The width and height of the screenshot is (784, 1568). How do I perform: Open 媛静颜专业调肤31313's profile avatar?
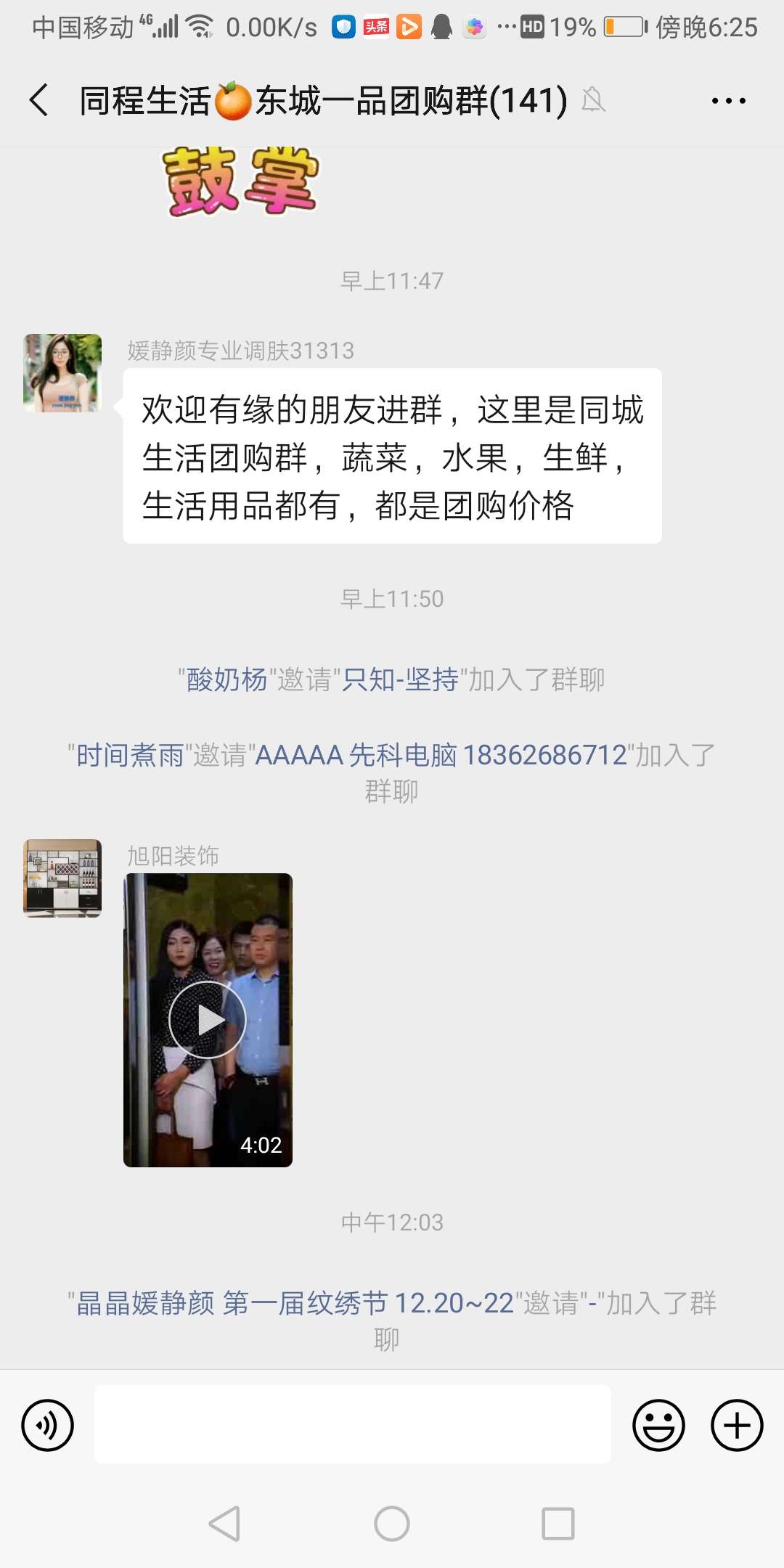62,373
